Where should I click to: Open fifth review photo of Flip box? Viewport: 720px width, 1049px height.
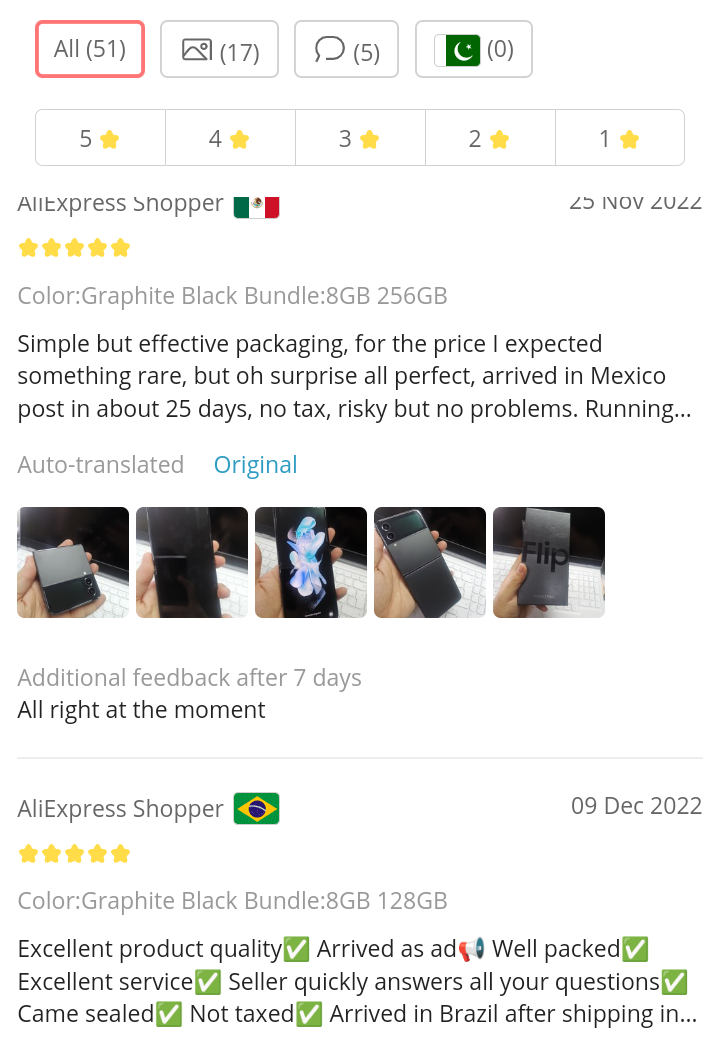[549, 562]
